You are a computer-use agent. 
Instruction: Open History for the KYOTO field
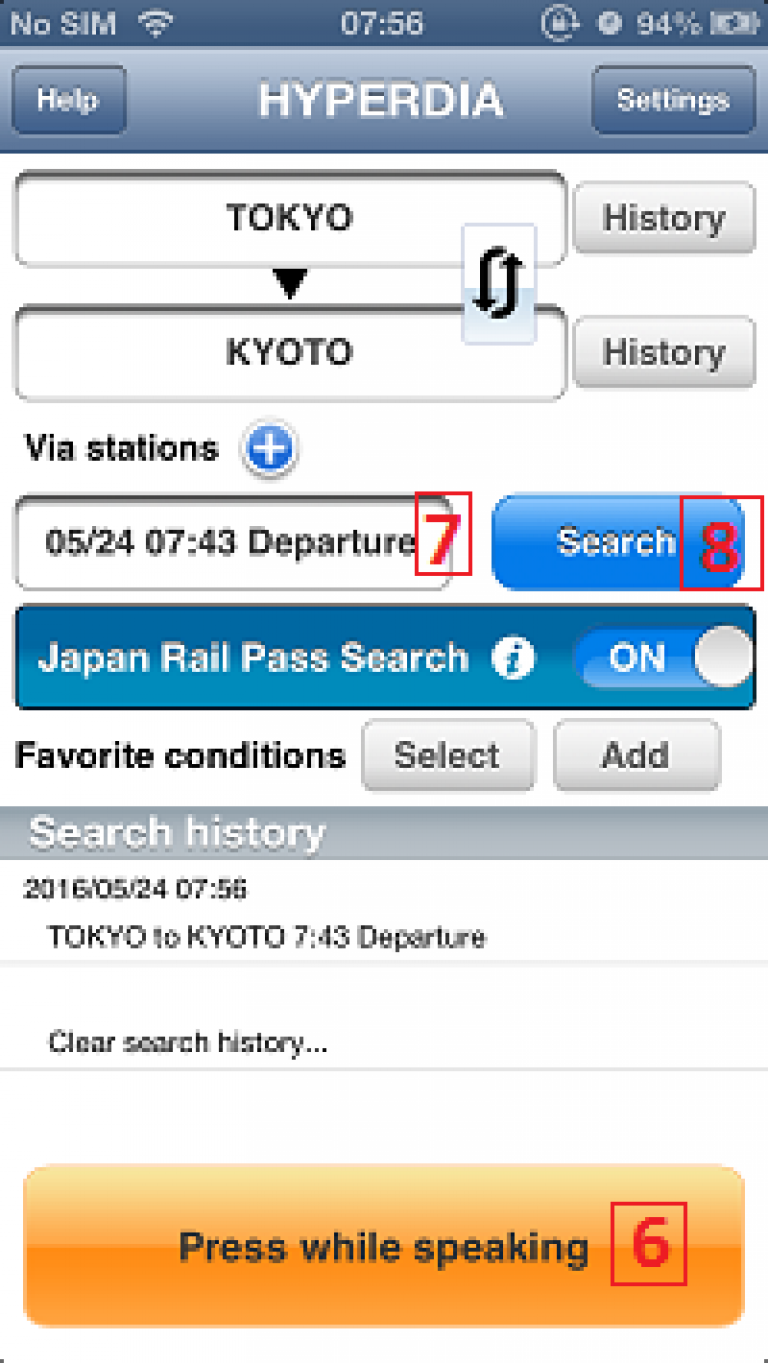(663, 352)
